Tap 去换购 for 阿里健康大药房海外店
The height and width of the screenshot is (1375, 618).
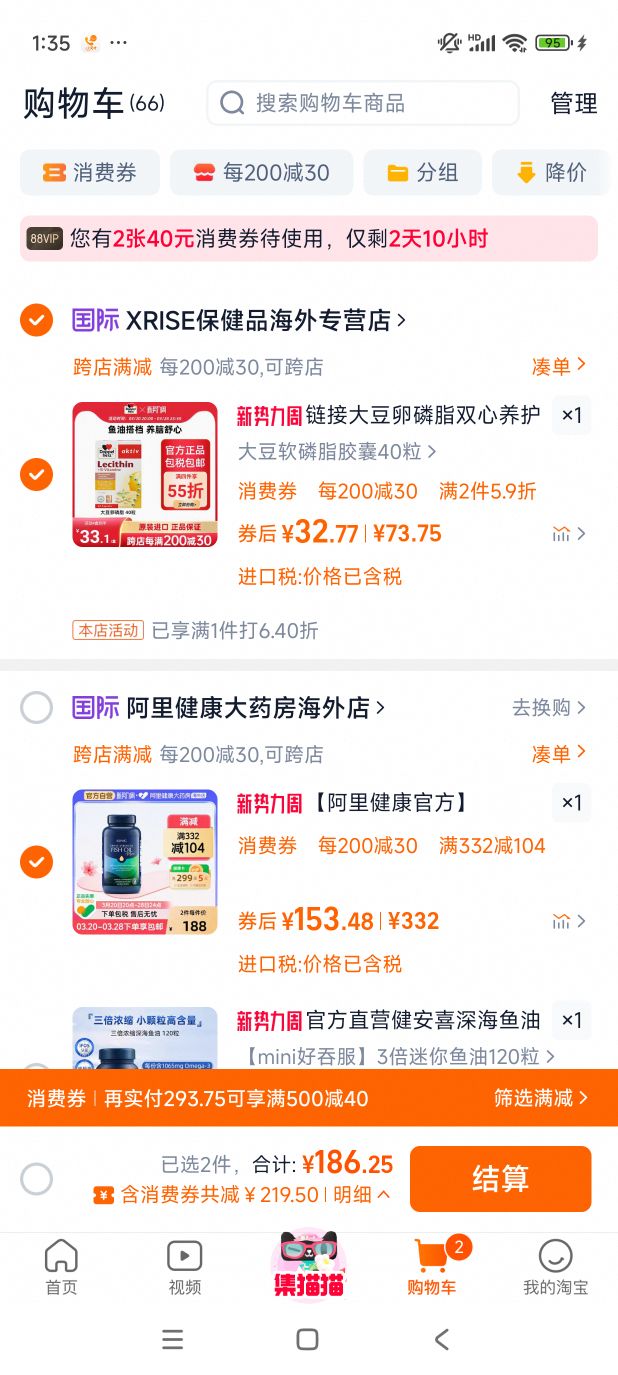coord(549,708)
